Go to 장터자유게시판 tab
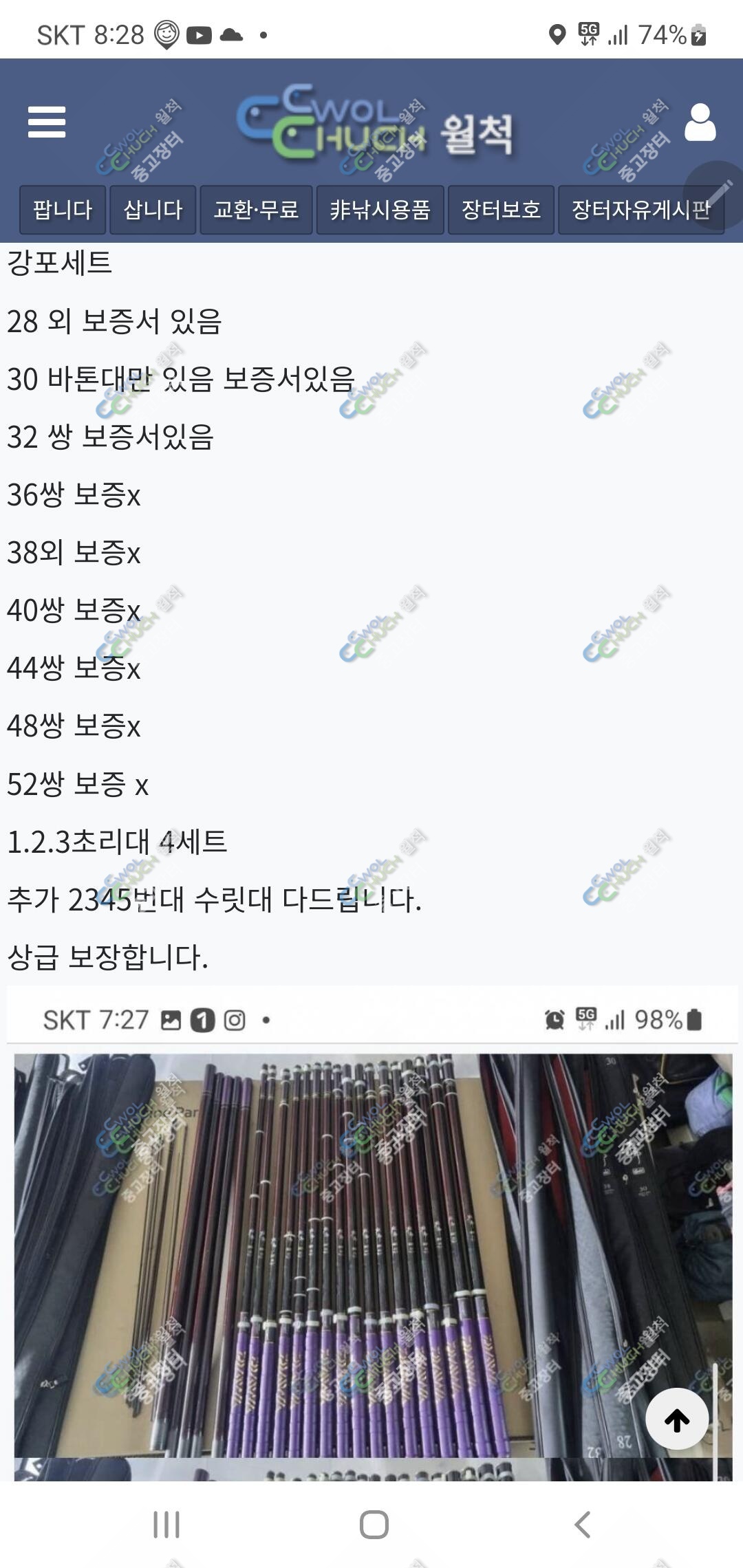 640,210
